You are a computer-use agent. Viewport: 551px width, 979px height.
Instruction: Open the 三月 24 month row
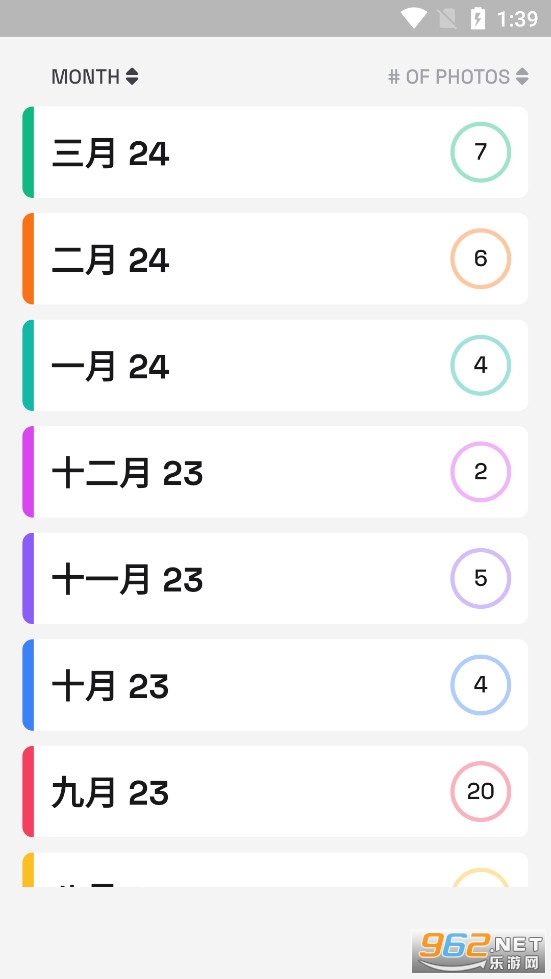point(275,152)
